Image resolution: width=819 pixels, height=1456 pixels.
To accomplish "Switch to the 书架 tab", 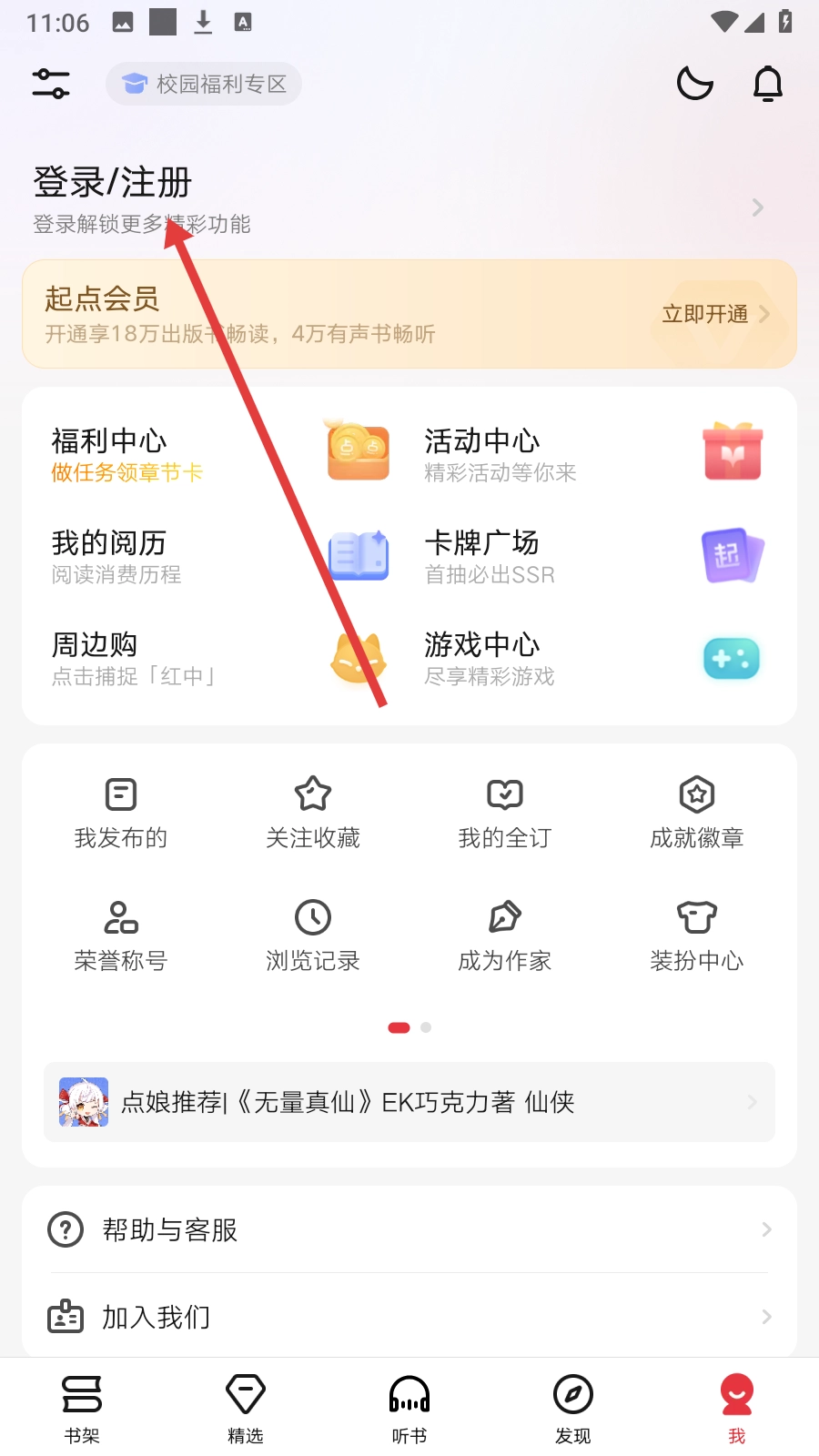I will (82, 1408).
